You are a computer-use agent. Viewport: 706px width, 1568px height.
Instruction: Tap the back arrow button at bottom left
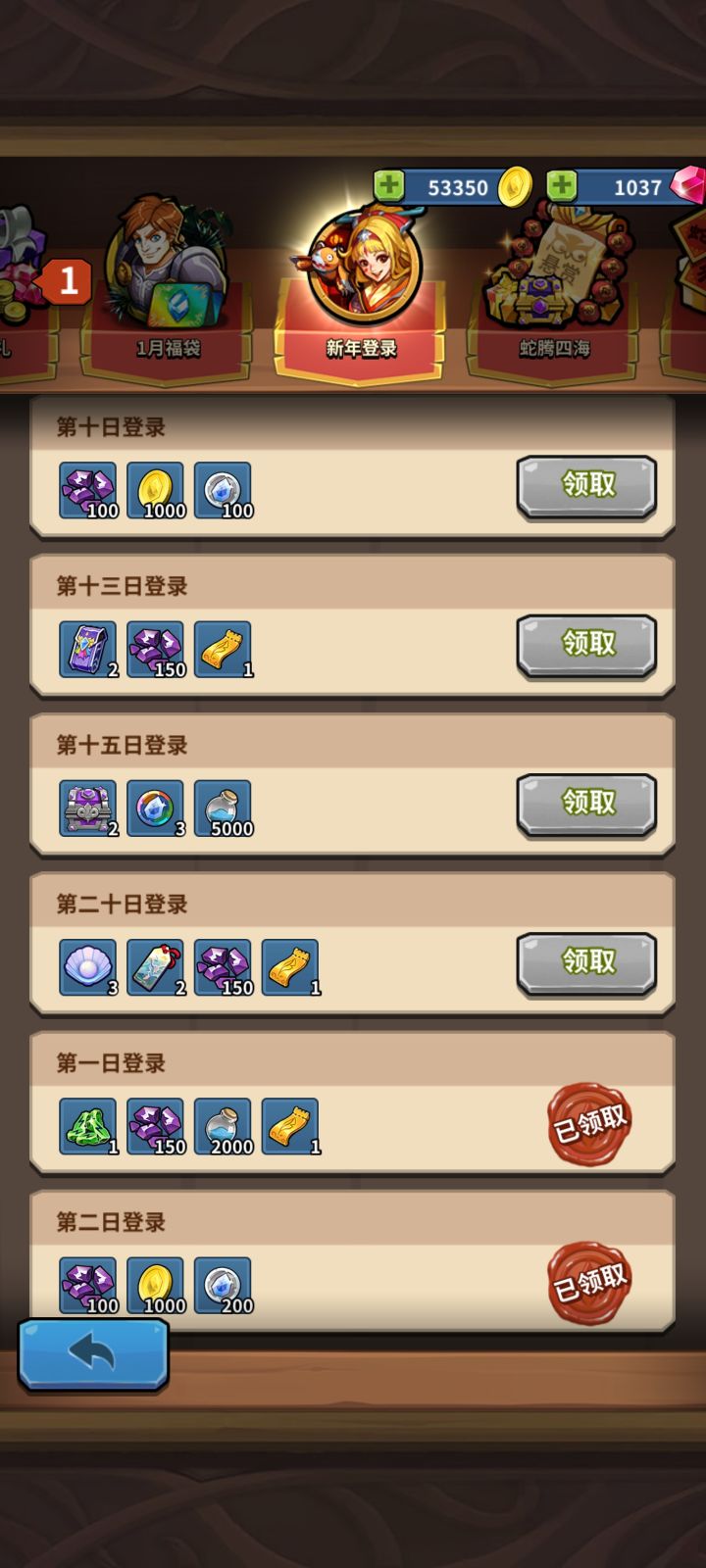[91, 1353]
